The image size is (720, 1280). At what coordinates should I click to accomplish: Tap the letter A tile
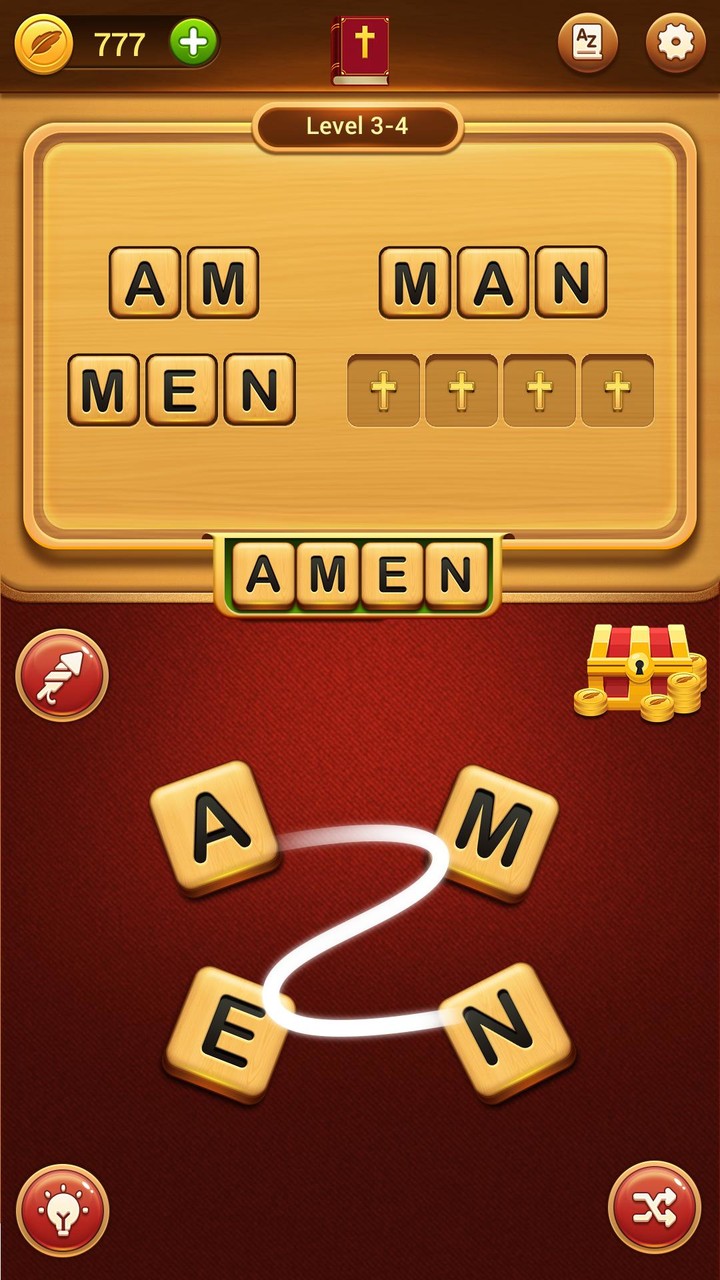pyautogui.click(x=215, y=828)
